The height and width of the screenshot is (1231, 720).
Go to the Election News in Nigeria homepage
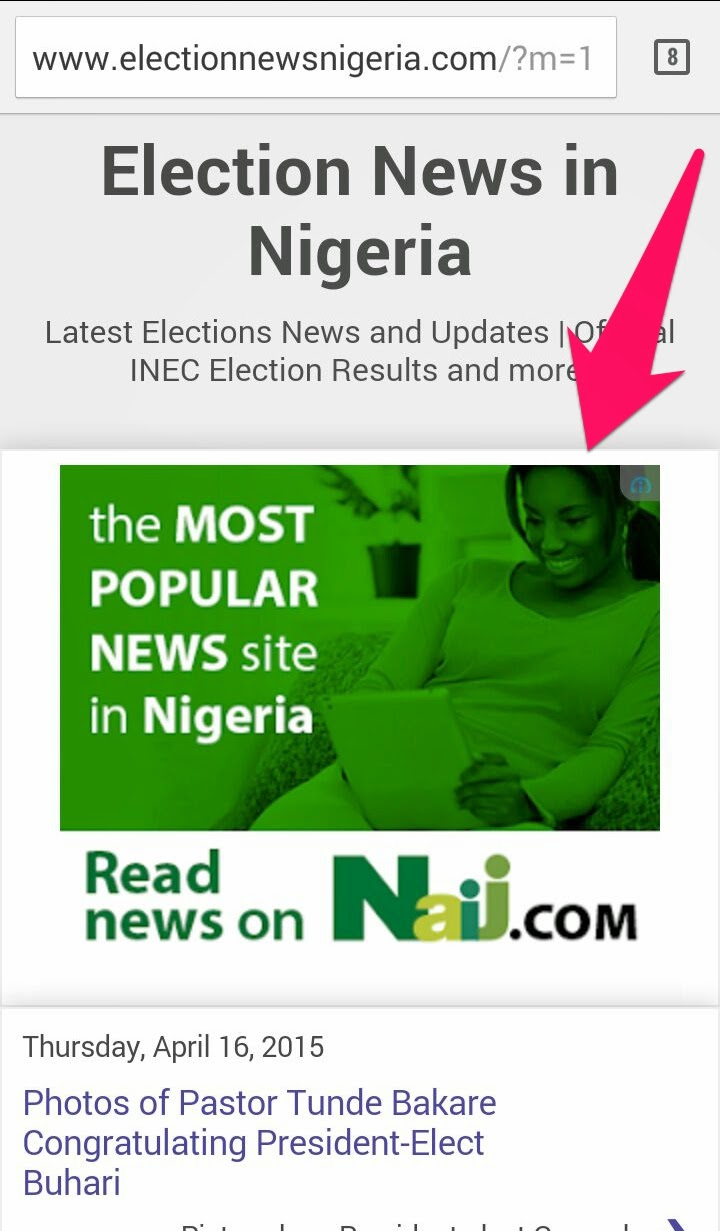coord(360,210)
